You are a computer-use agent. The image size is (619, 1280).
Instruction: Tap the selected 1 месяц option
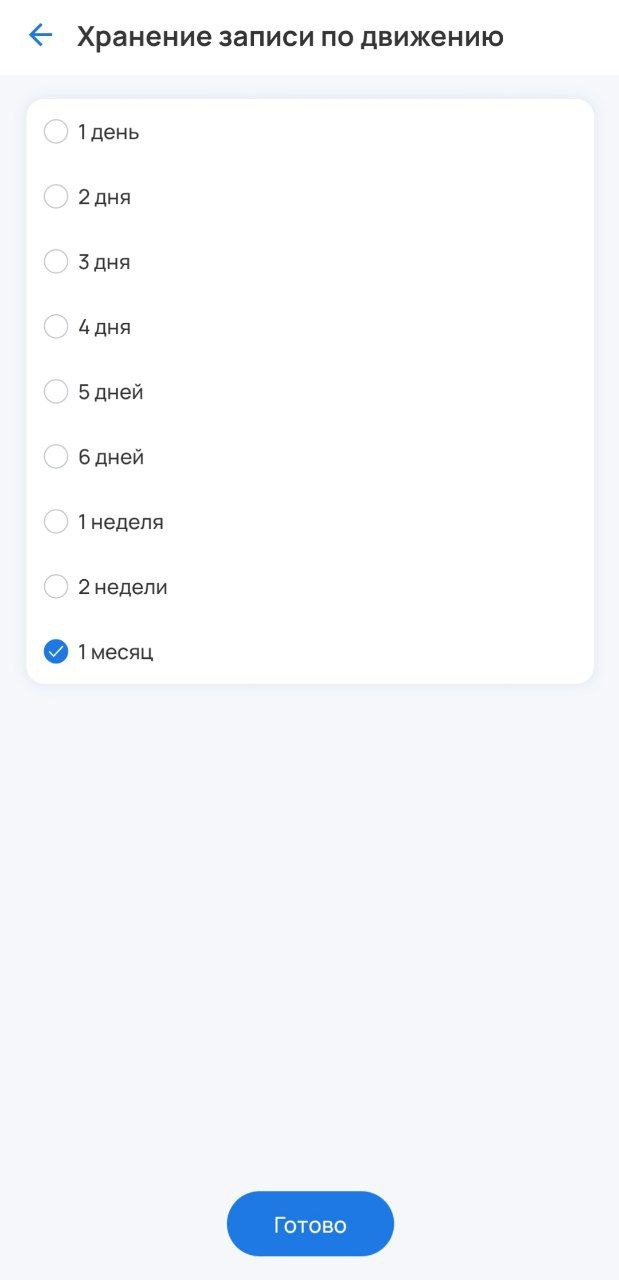pyautogui.click(x=56, y=652)
